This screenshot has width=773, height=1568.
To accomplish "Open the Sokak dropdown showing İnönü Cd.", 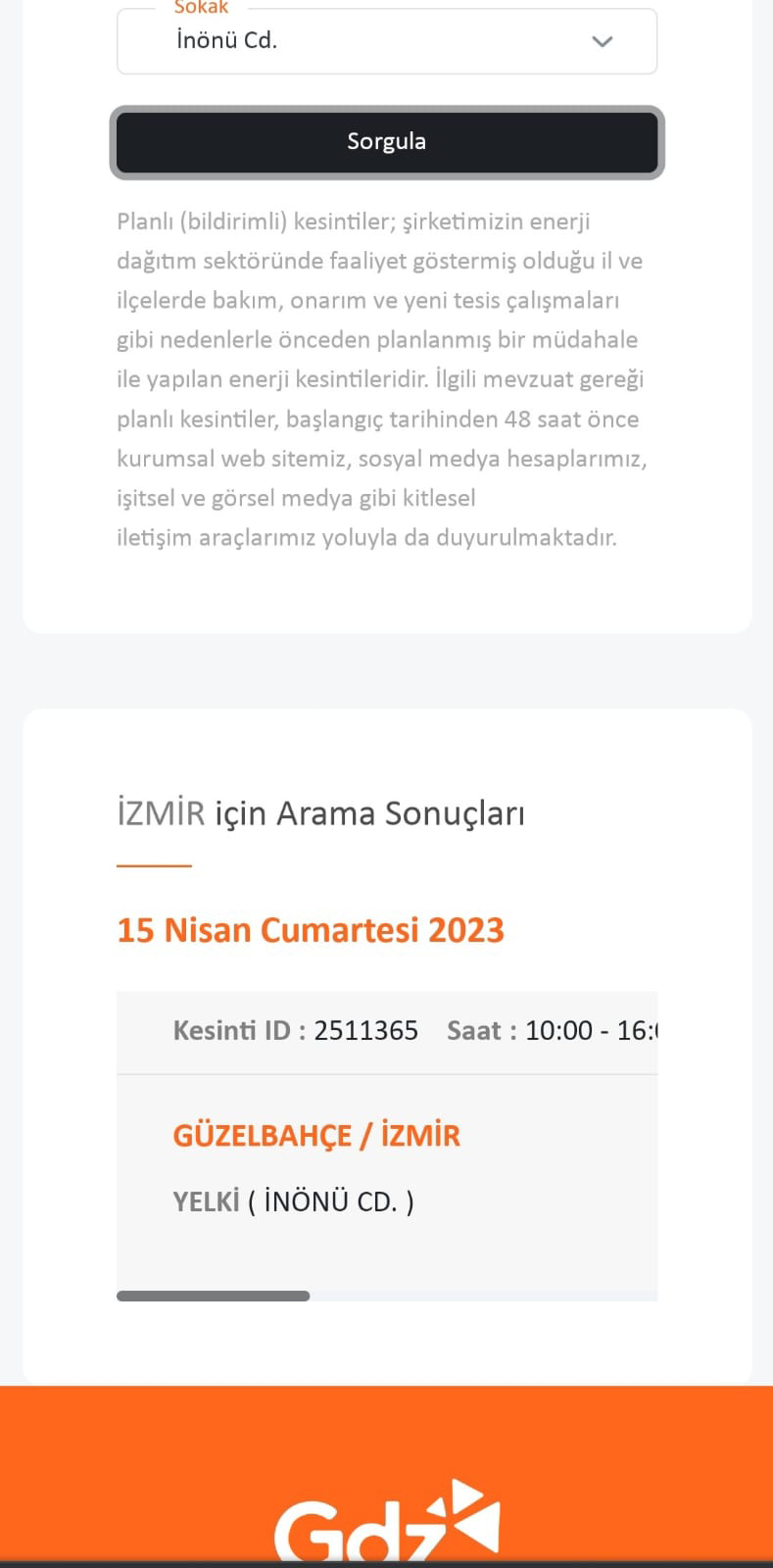I will [x=387, y=41].
